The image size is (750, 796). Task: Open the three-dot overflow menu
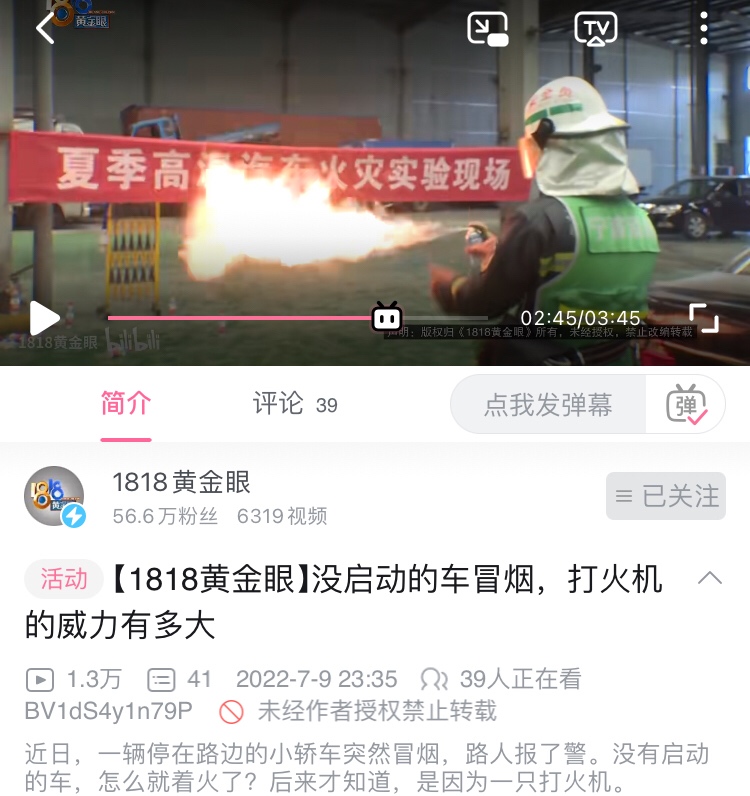point(703,28)
